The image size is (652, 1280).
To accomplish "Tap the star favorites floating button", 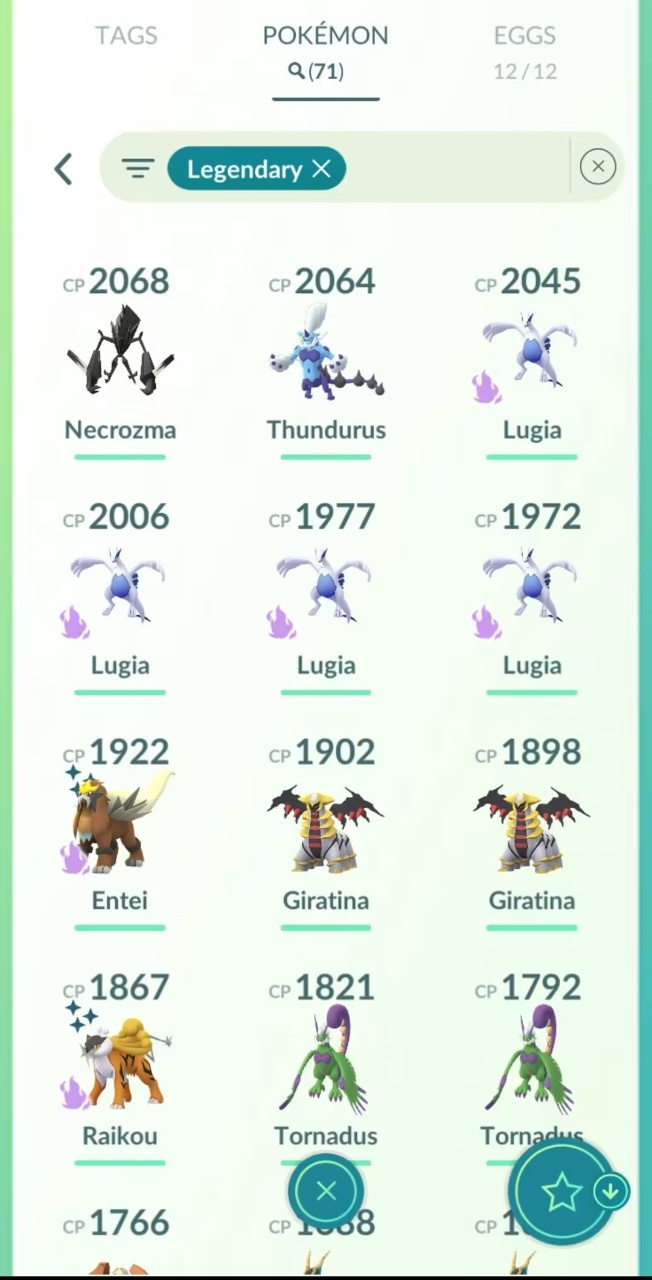I will pos(560,1191).
